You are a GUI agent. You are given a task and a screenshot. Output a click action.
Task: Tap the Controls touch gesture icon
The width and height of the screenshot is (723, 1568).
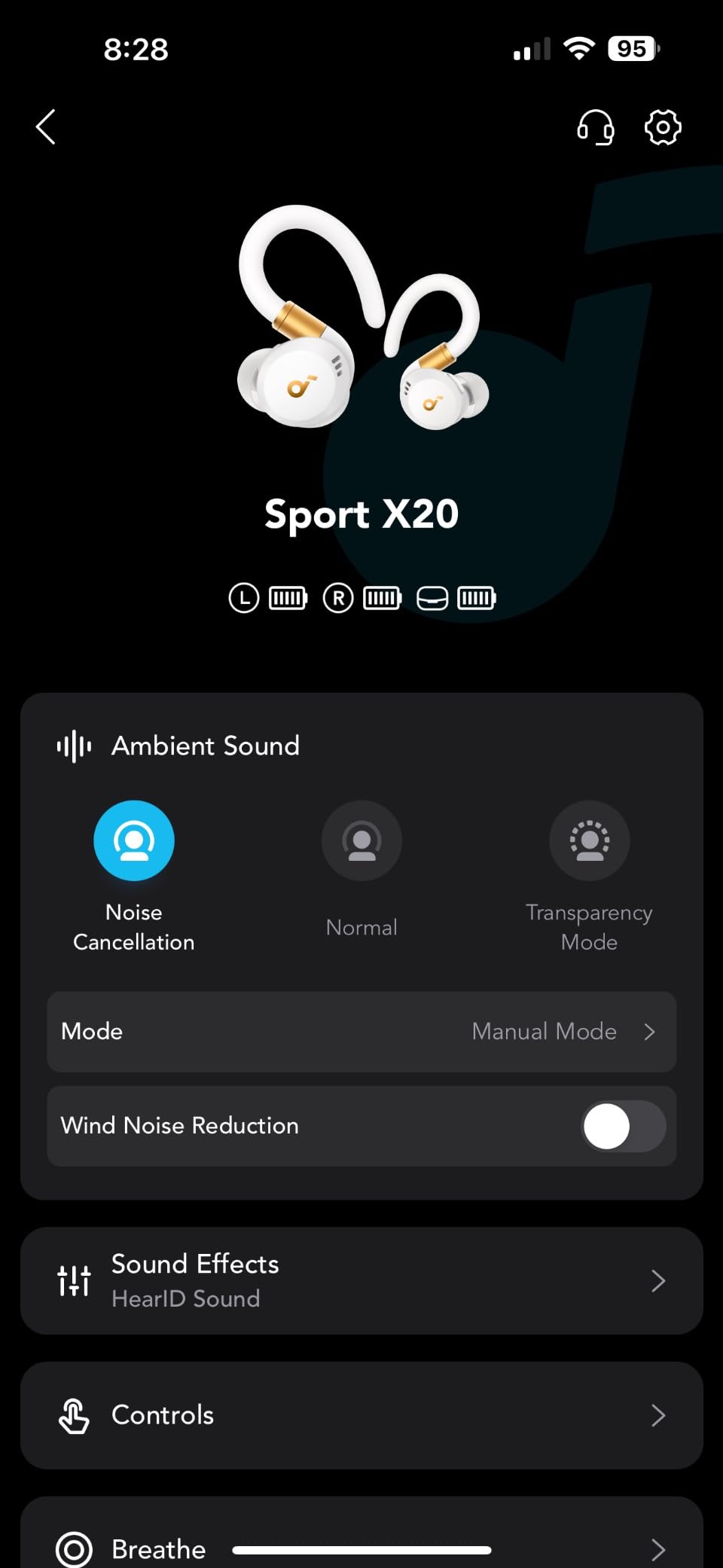[72, 1415]
